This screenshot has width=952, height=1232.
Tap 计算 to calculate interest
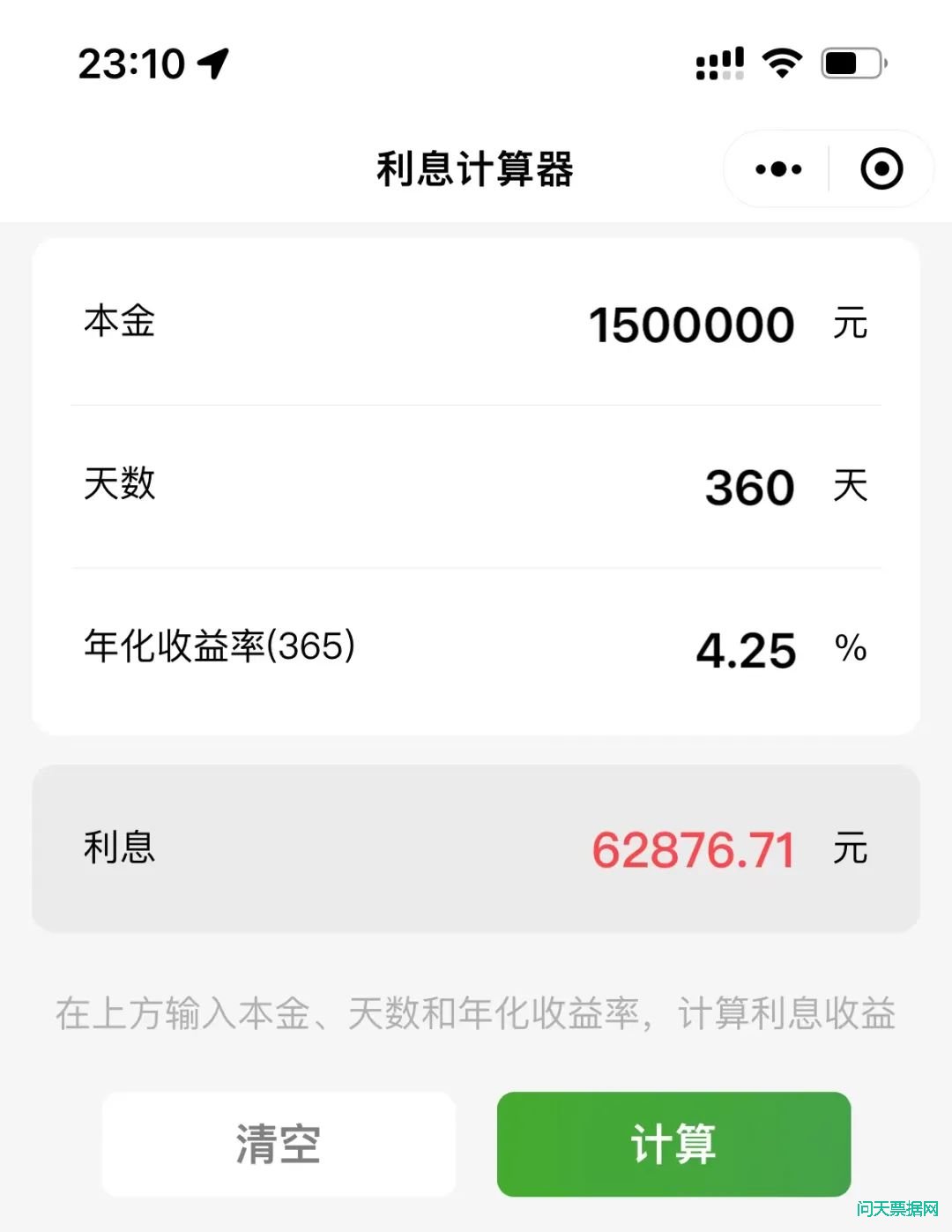pyautogui.click(x=673, y=1144)
